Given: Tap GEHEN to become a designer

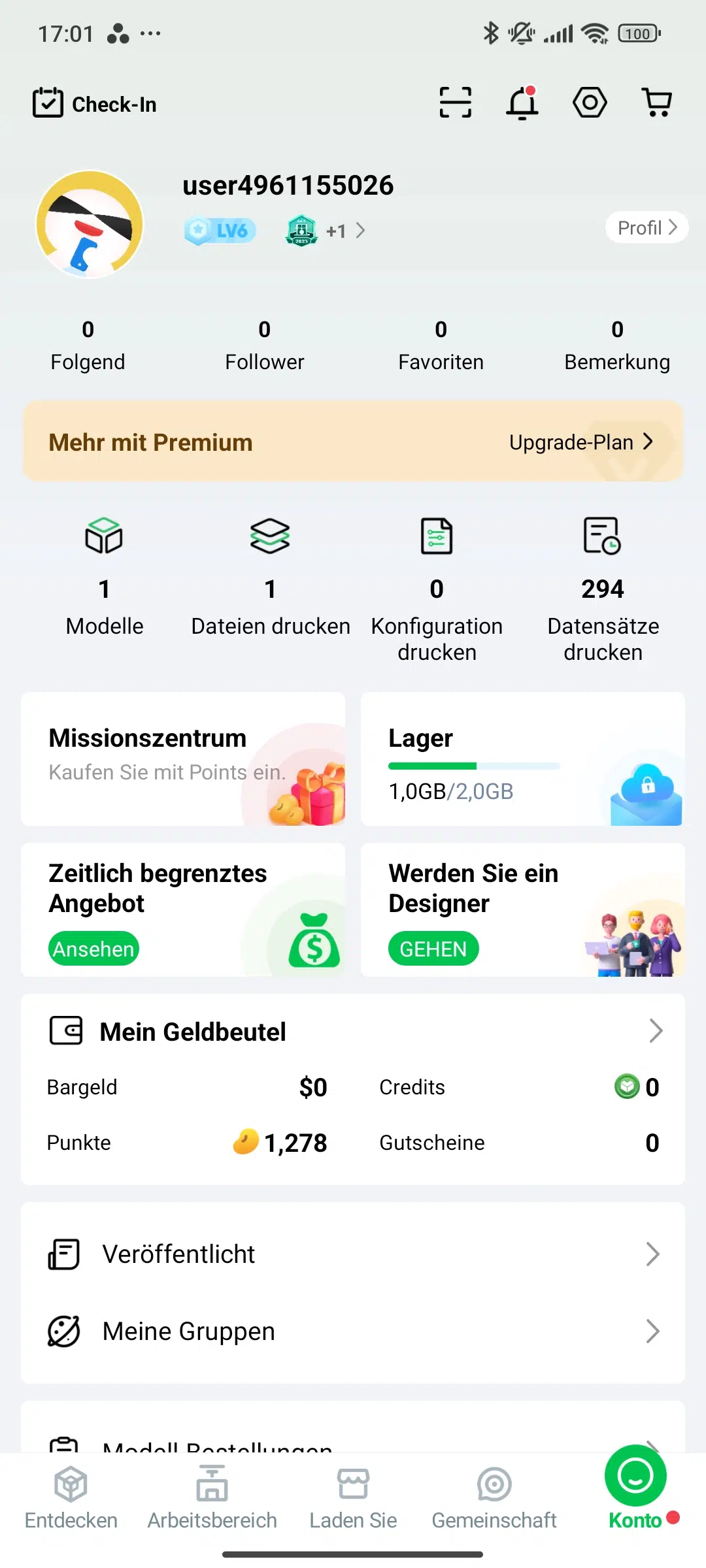Looking at the screenshot, I should pyautogui.click(x=433, y=949).
